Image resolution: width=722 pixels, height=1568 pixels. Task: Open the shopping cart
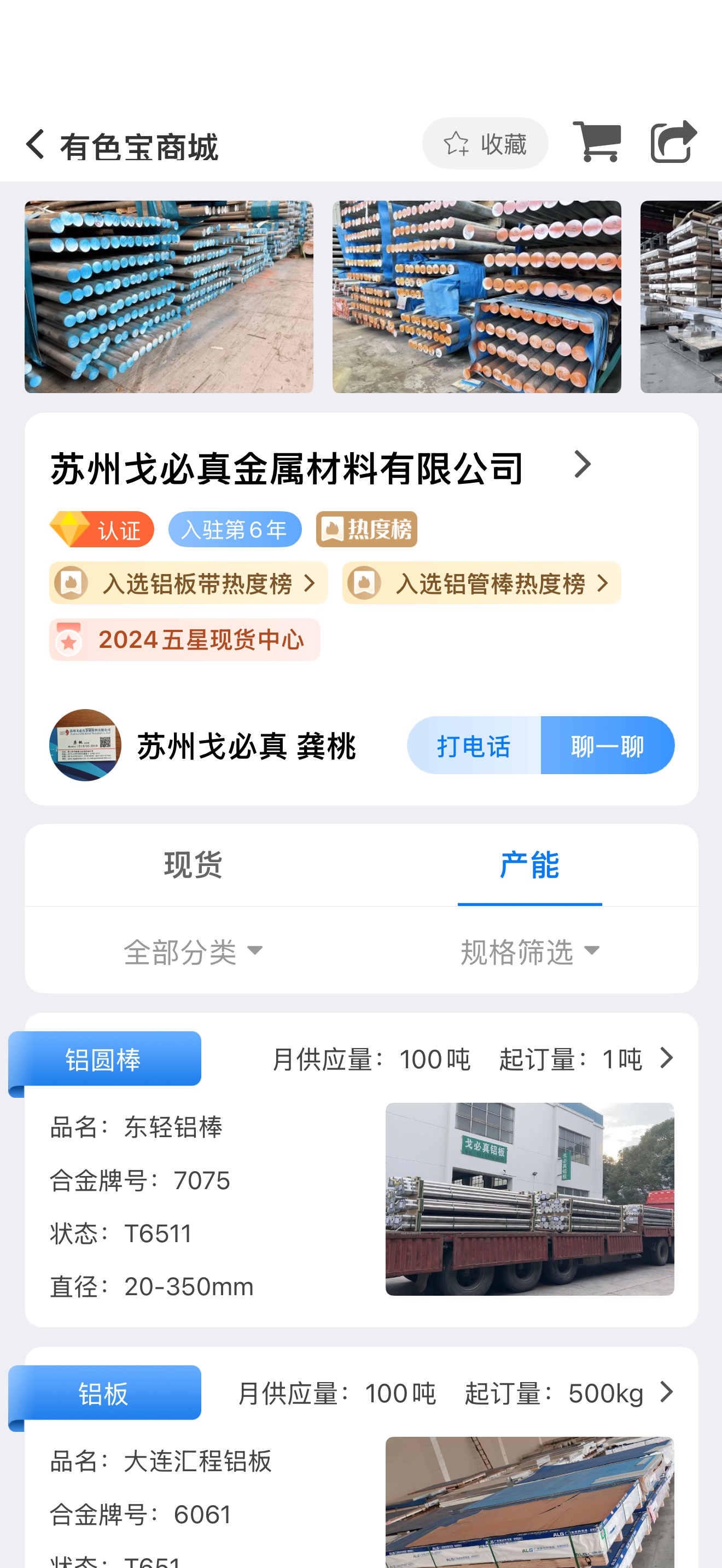pyautogui.click(x=597, y=143)
